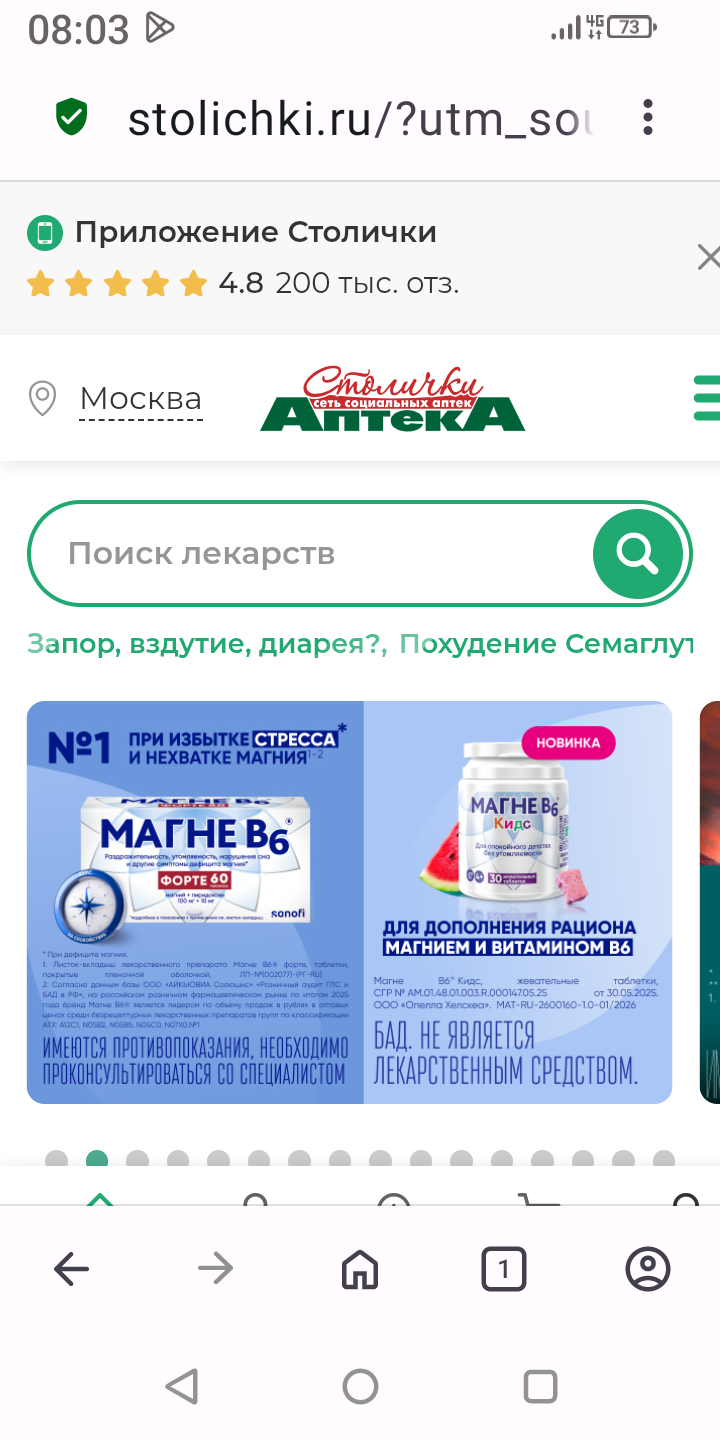
Task: Show open browser tabs
Action: click(503, 1270)
